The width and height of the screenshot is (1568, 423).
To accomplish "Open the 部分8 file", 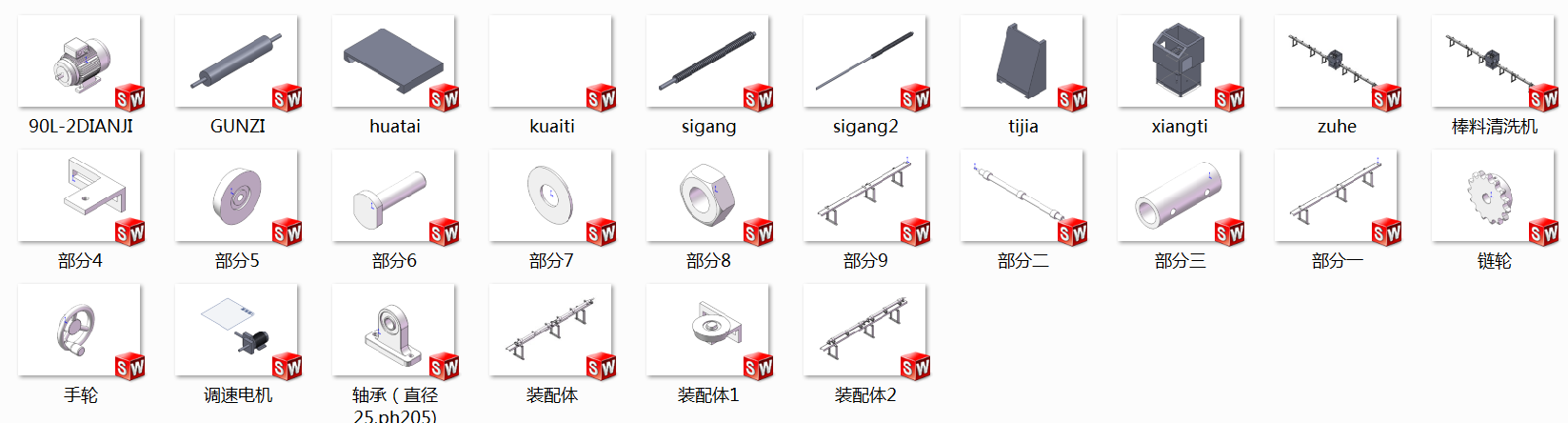I will tap(708, 197).
